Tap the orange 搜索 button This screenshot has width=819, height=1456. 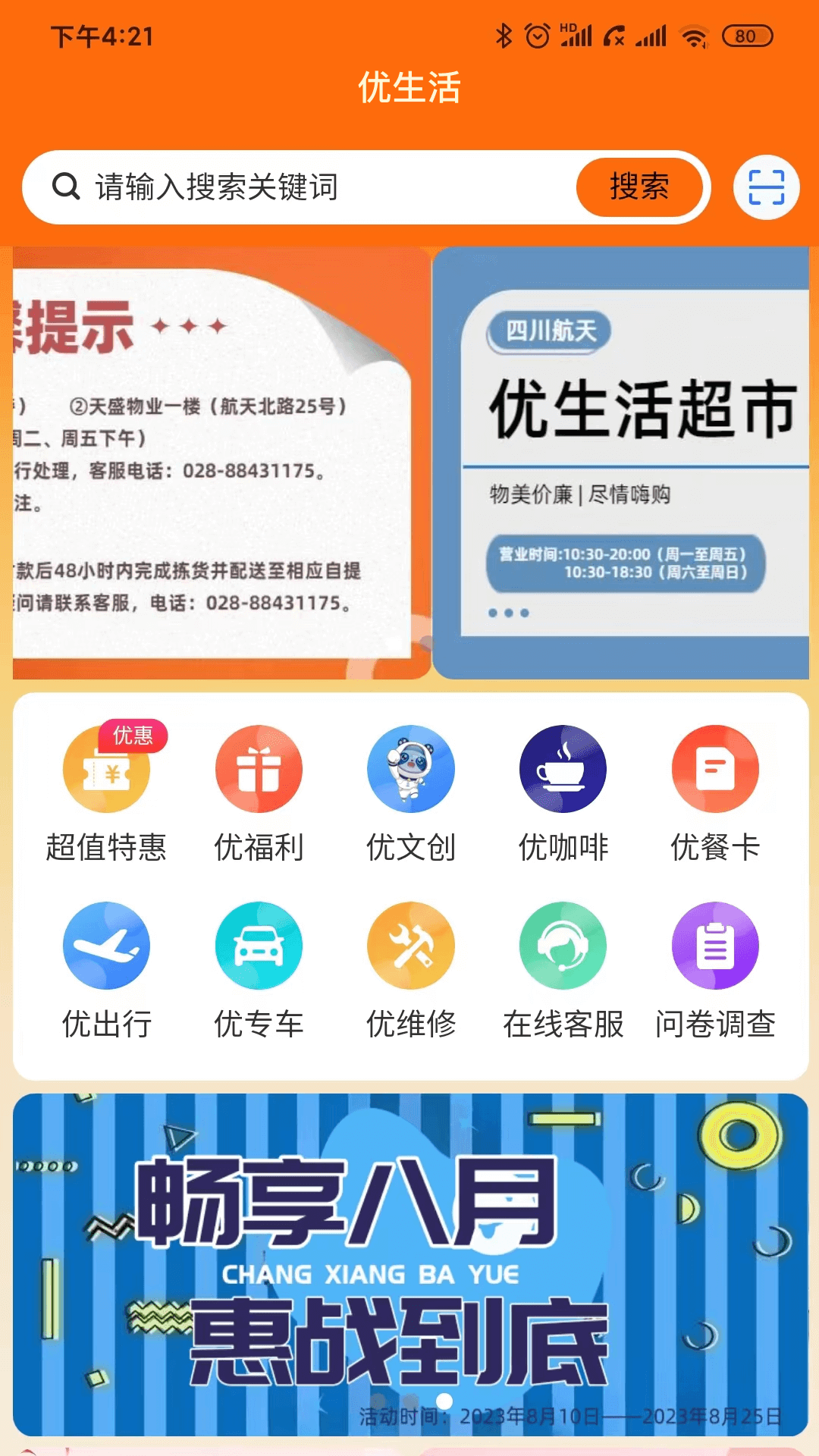tap(639, 187)
